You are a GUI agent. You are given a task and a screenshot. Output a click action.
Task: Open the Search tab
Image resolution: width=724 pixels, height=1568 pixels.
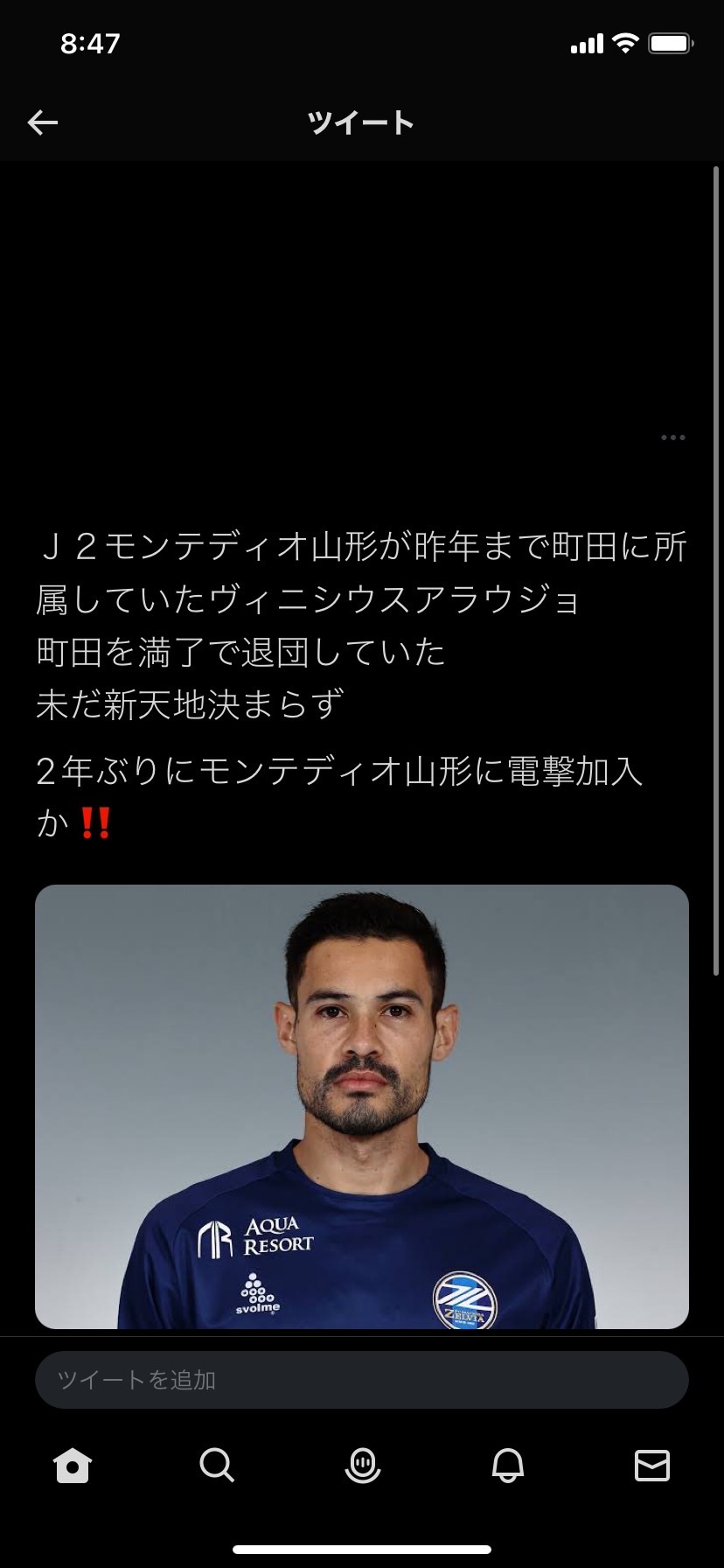(217, 1465)
